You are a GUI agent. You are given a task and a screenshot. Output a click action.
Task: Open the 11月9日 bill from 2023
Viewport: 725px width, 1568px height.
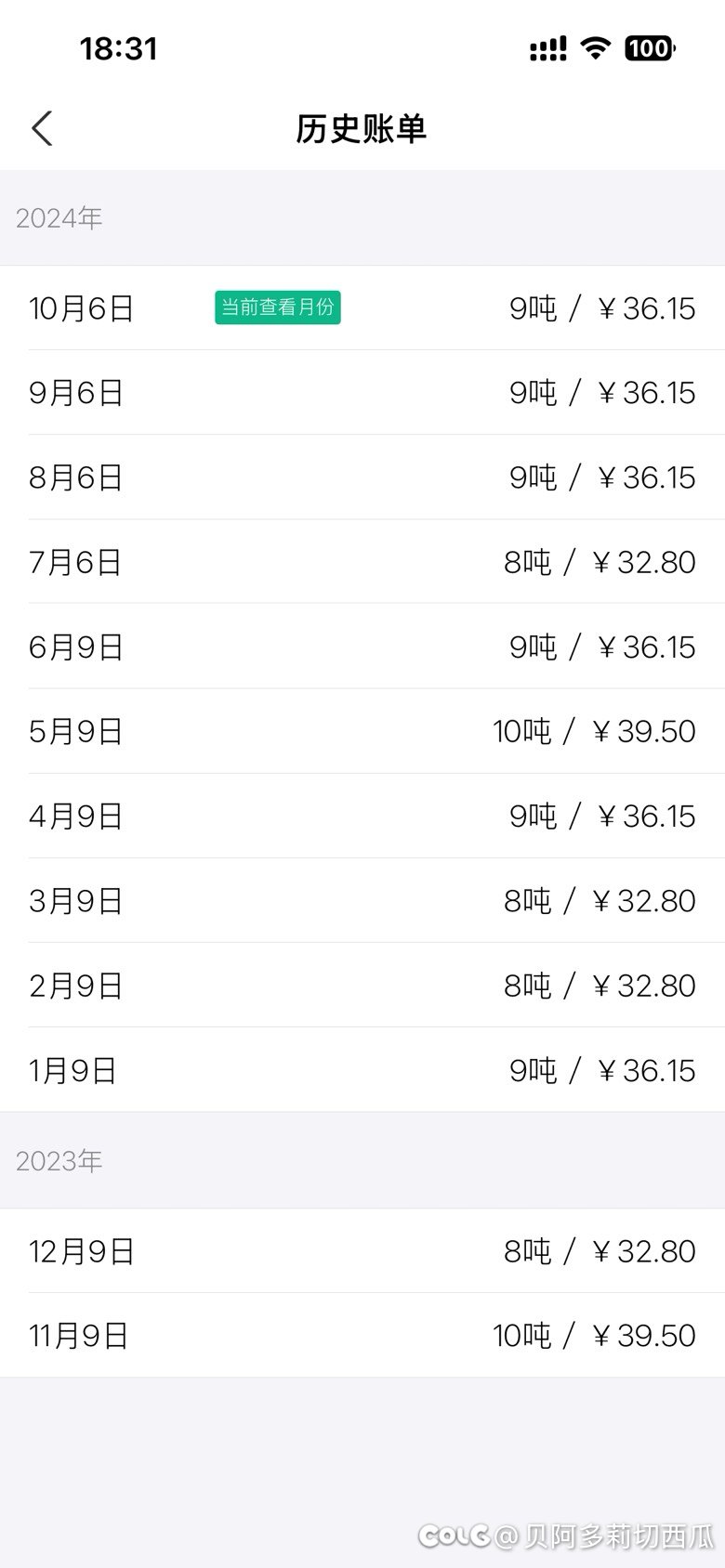point(362,1336)
